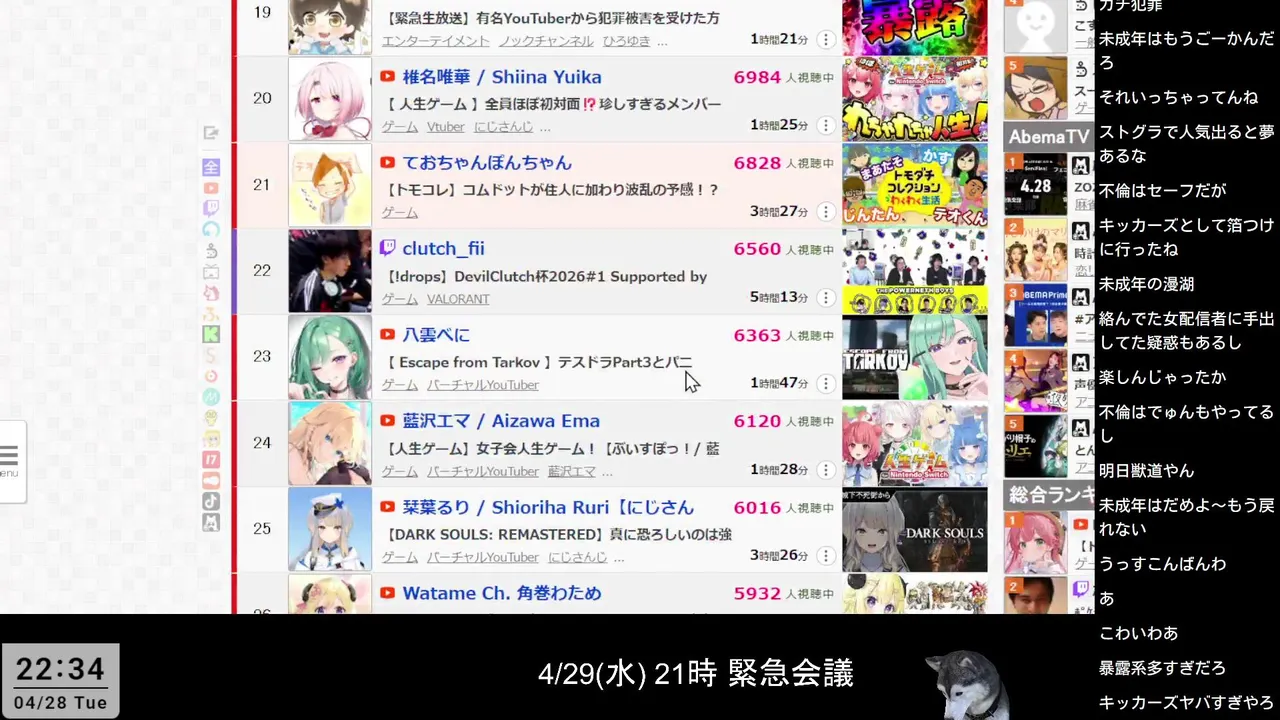Open the ておちゃんぽんちゃん channel link
Screen dimensions: 1280x720
click(487, 163)
